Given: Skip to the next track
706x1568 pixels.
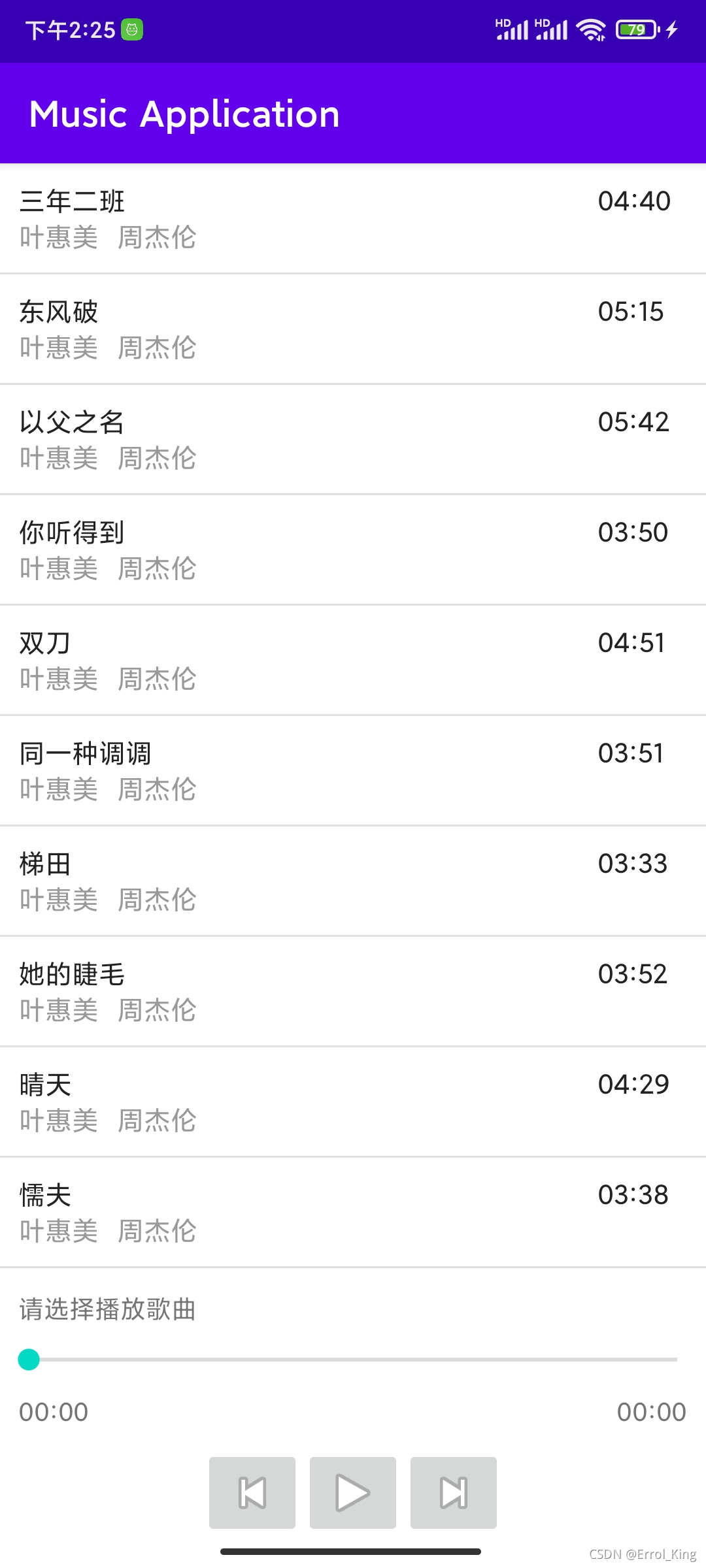Looking at the screenshot, I should point(453,1492).
